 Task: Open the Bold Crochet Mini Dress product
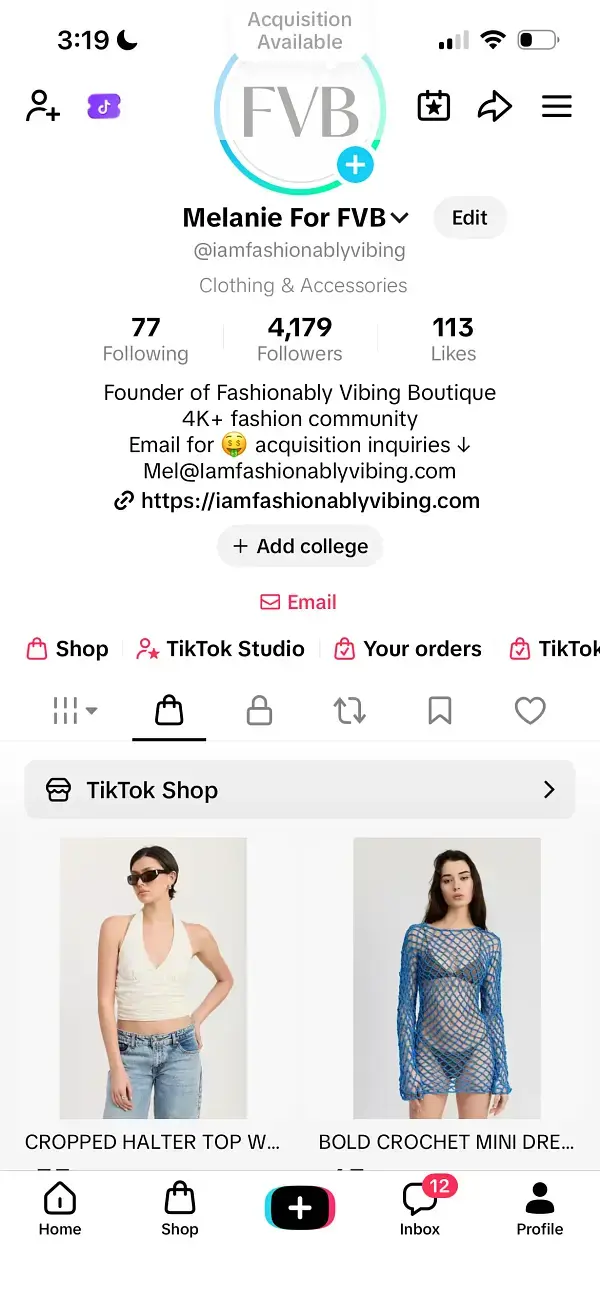pos(446,977)
